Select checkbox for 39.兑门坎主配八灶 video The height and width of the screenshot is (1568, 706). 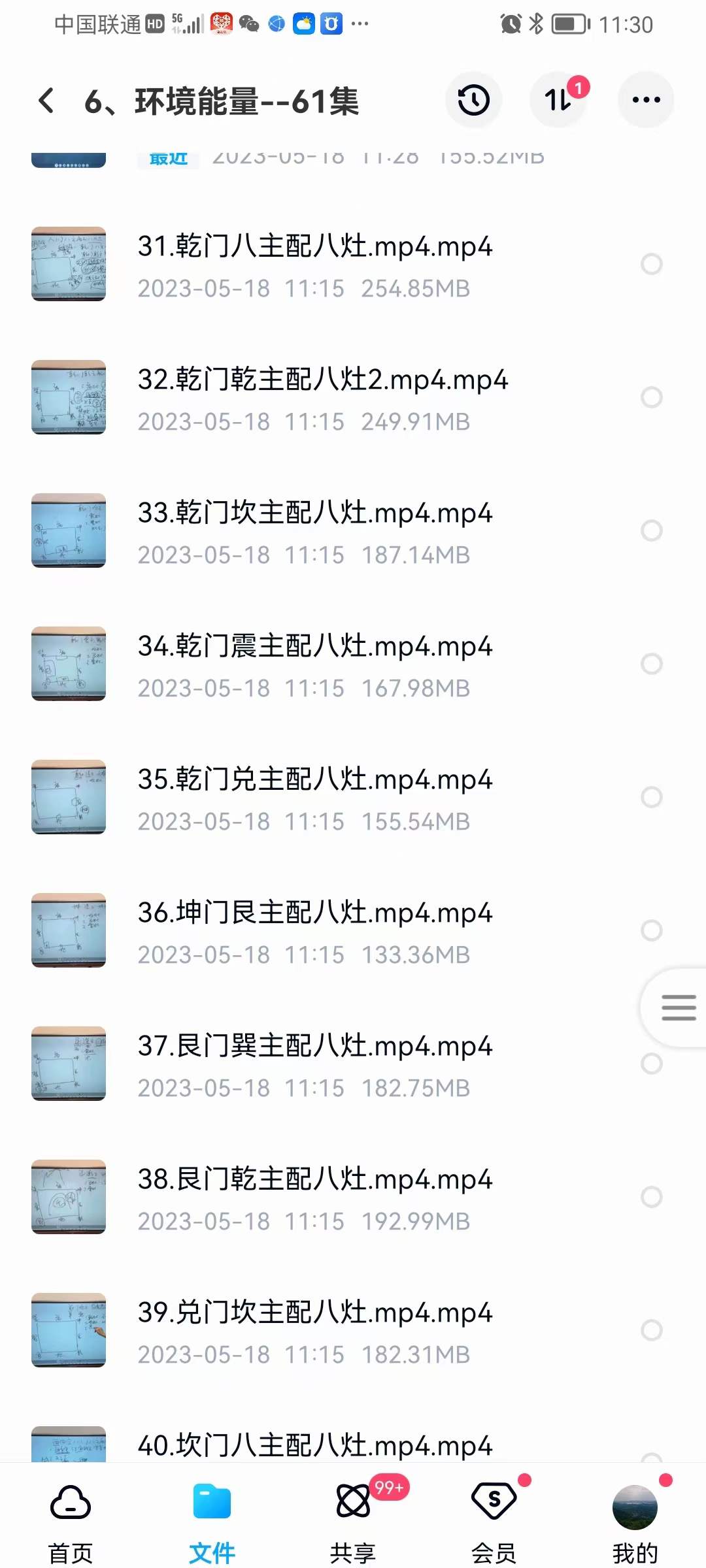pos(652,1330)
